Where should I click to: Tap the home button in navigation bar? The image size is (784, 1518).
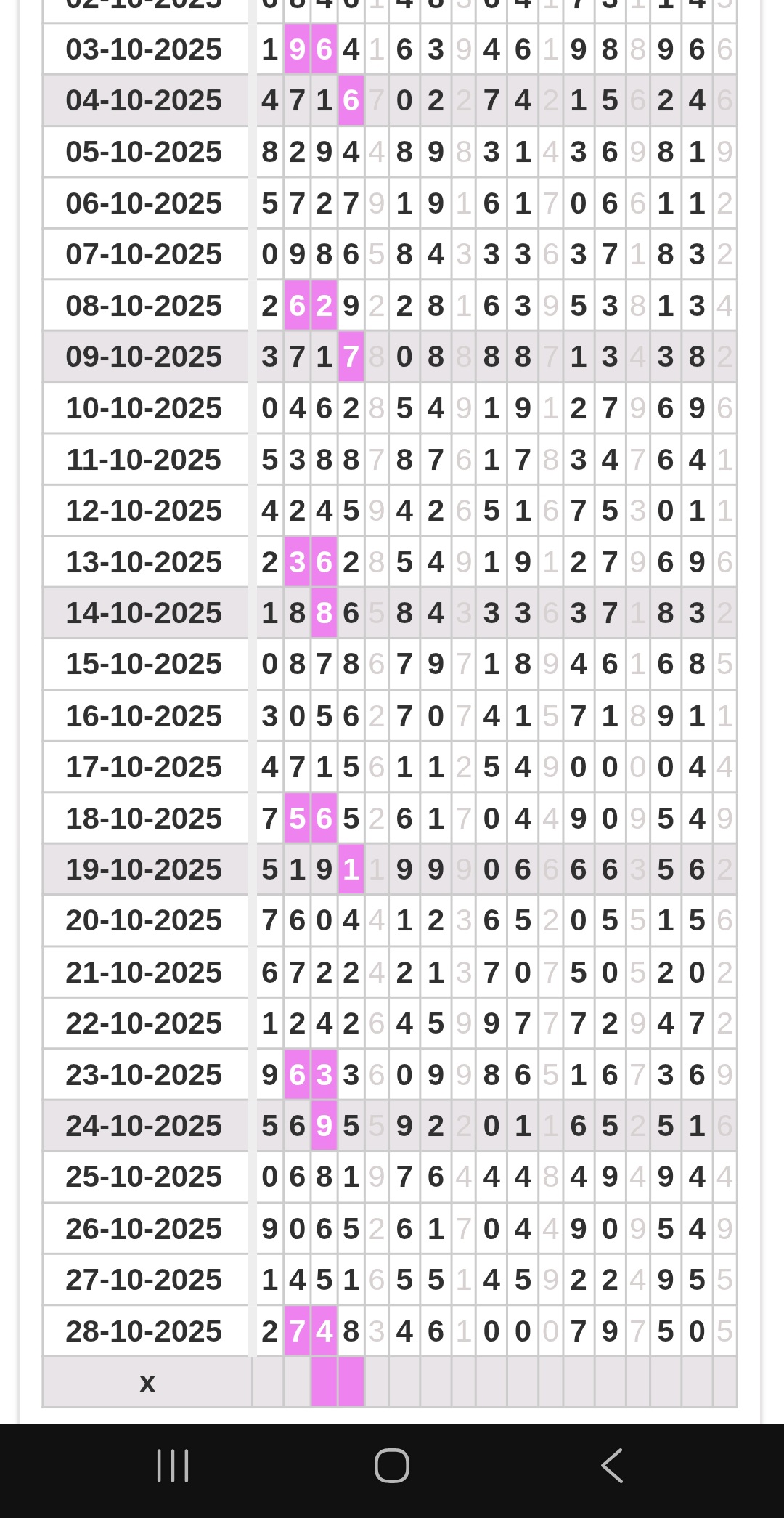coord(392,1465)
